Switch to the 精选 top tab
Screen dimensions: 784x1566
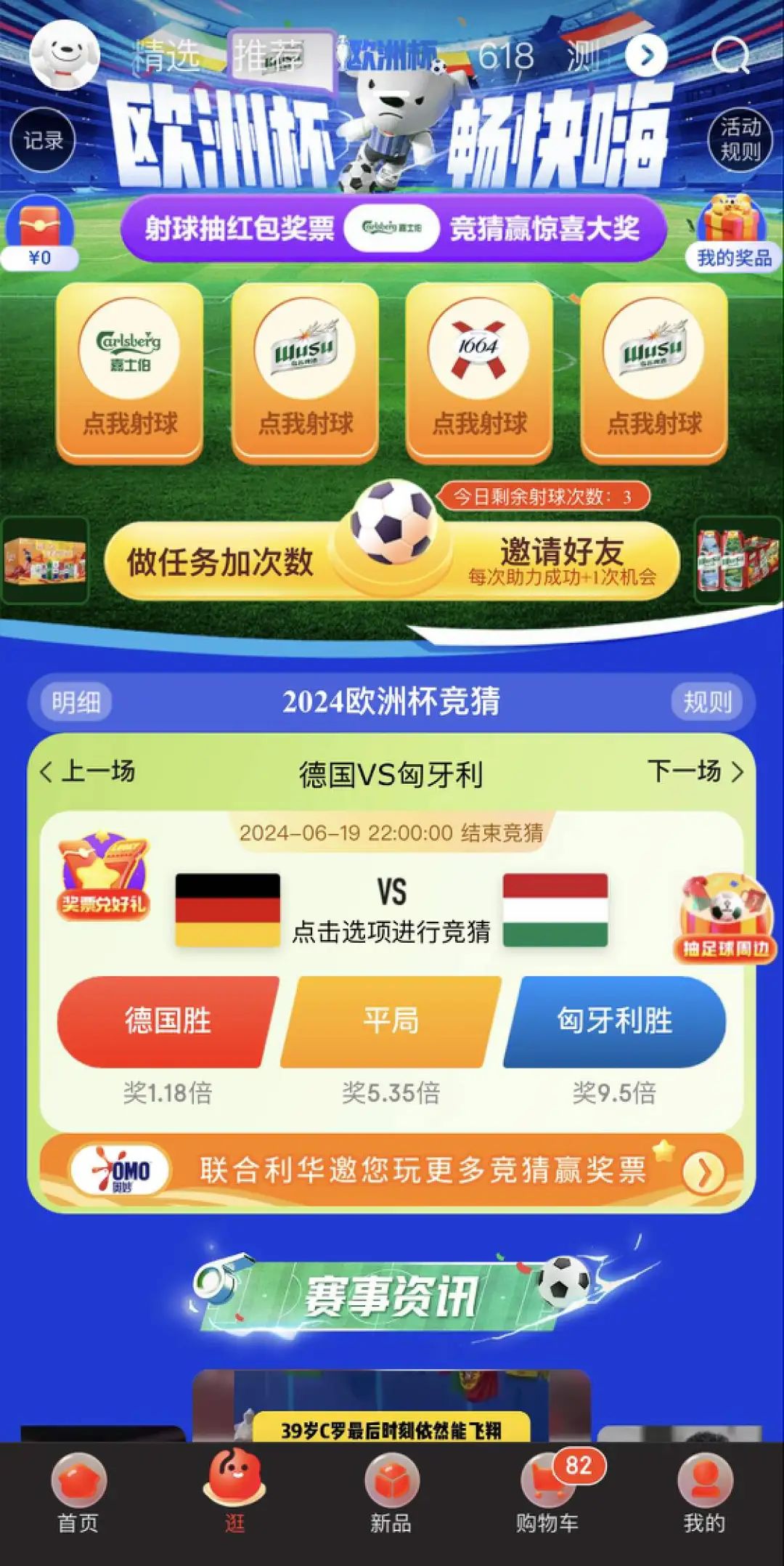(x=168, y=56)
